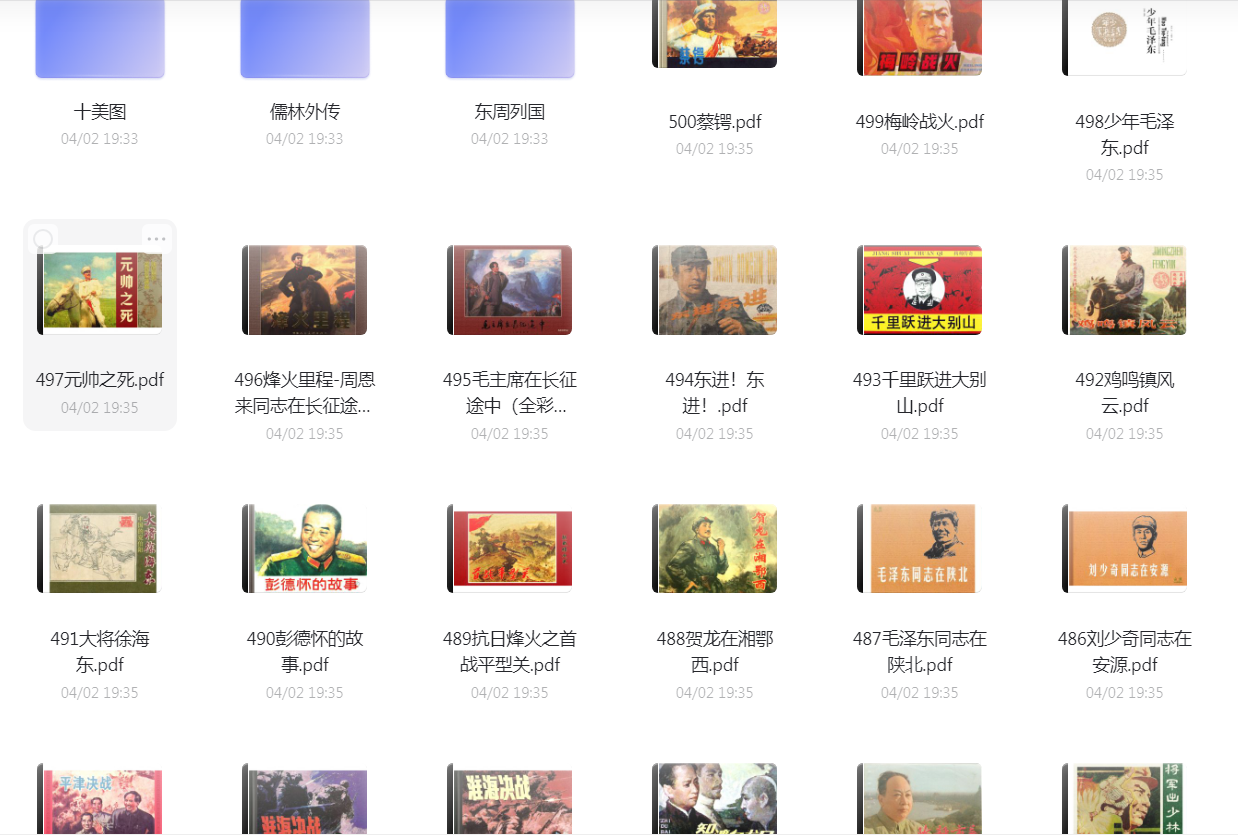Open the 东周列国 folder
The width and height of the screenshot is (1238, 840).
pyautogui.click(x=510, y=40)
